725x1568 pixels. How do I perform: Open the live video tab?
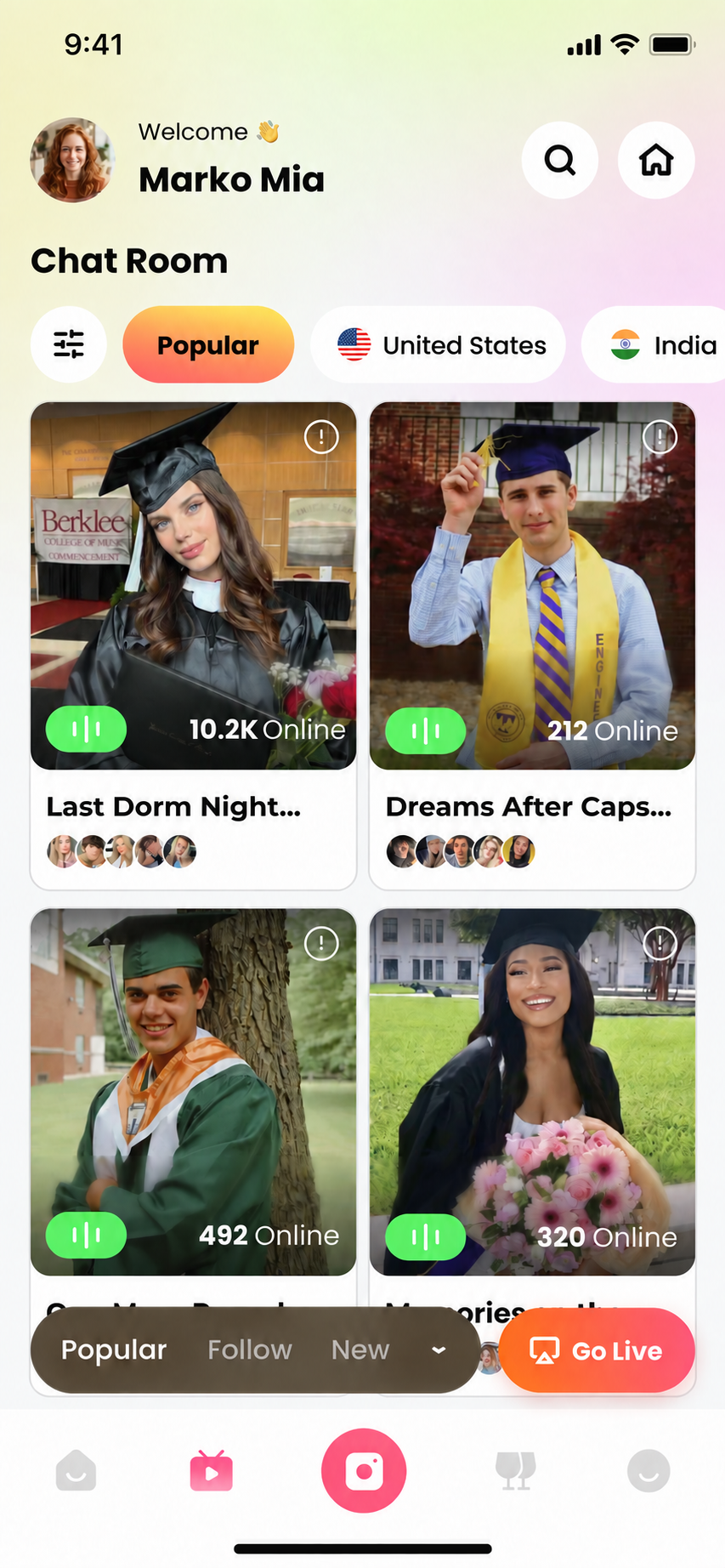click(212, 1471)
